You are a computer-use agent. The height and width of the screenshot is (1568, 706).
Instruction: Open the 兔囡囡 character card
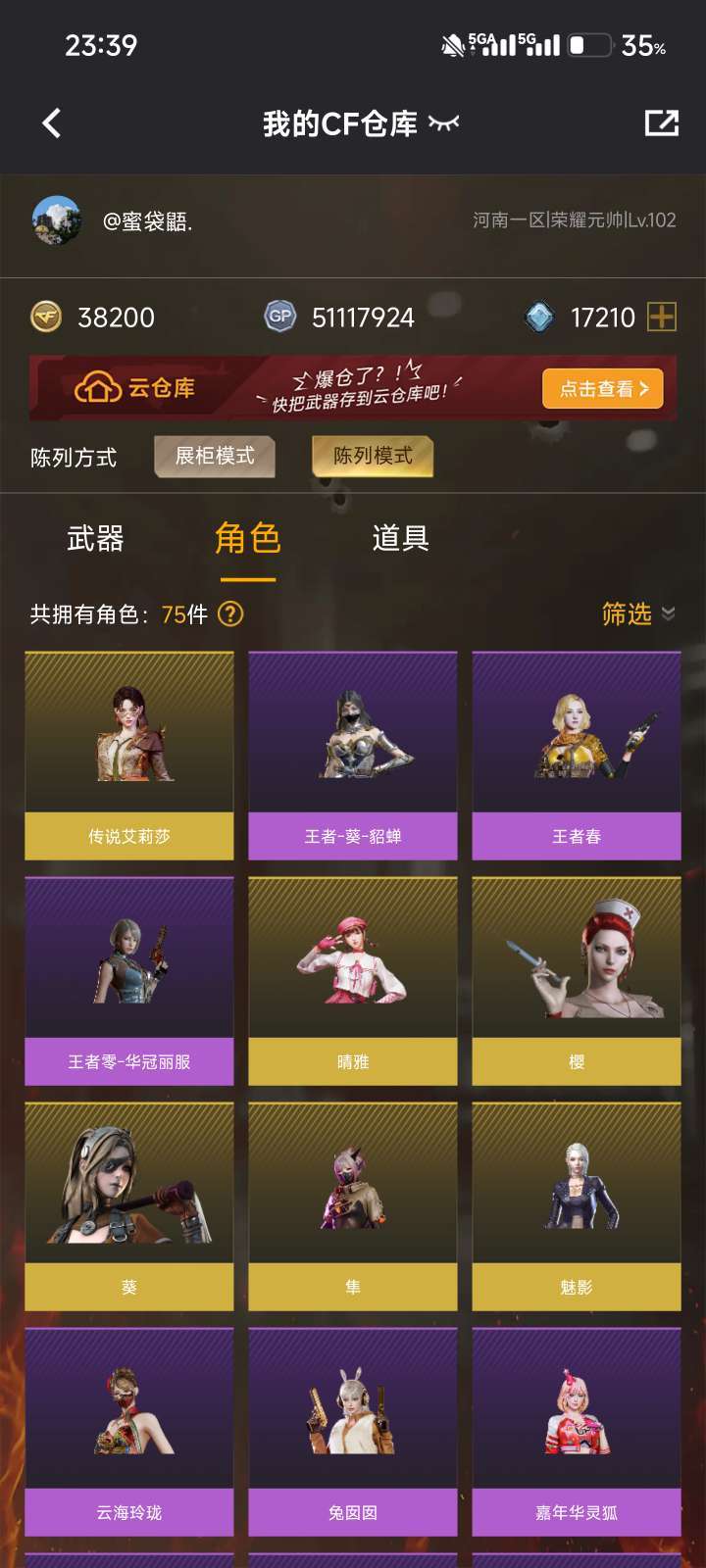353,1432
